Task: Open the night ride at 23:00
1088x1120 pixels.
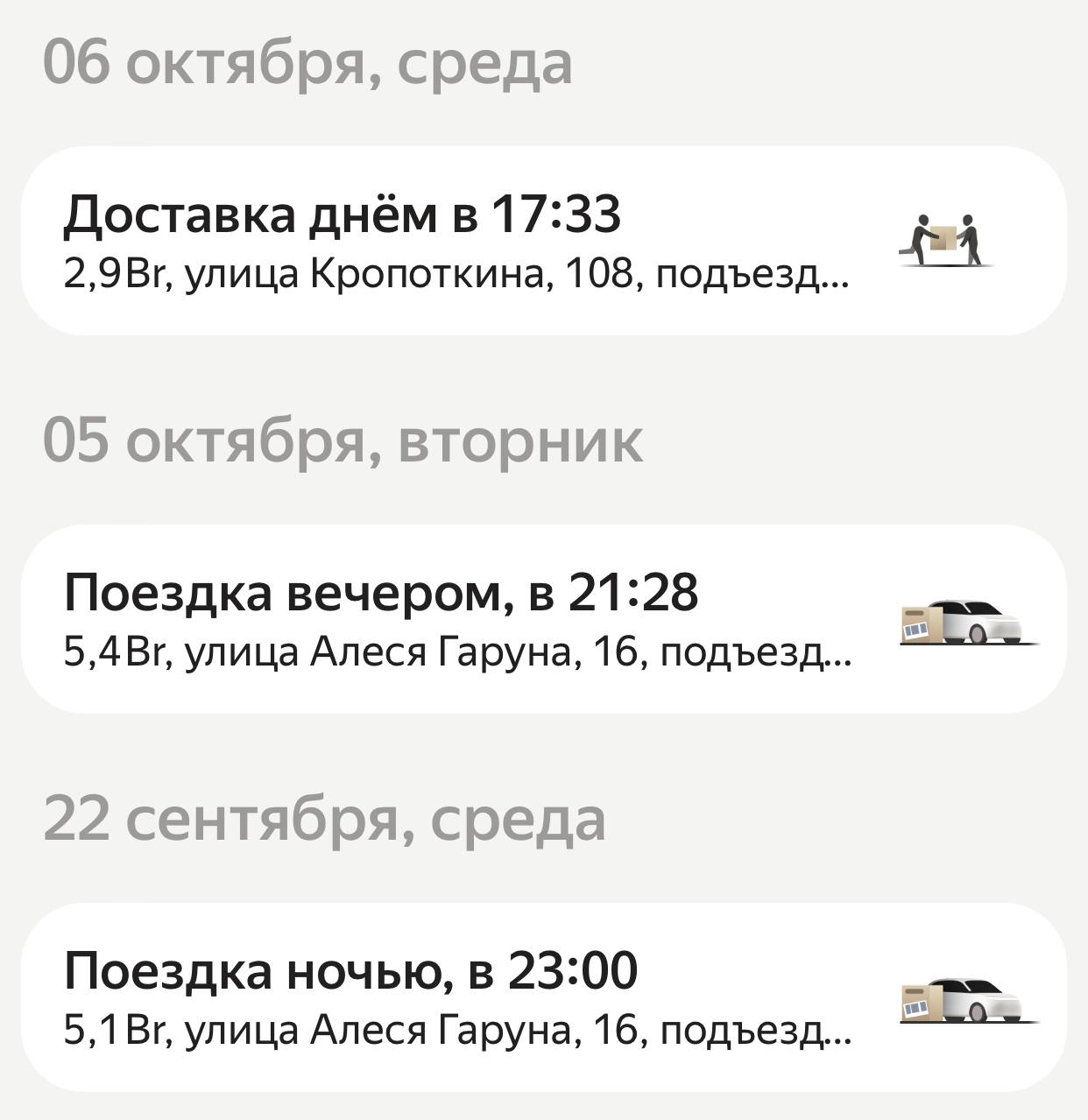Action: click(x=543, y=997)
